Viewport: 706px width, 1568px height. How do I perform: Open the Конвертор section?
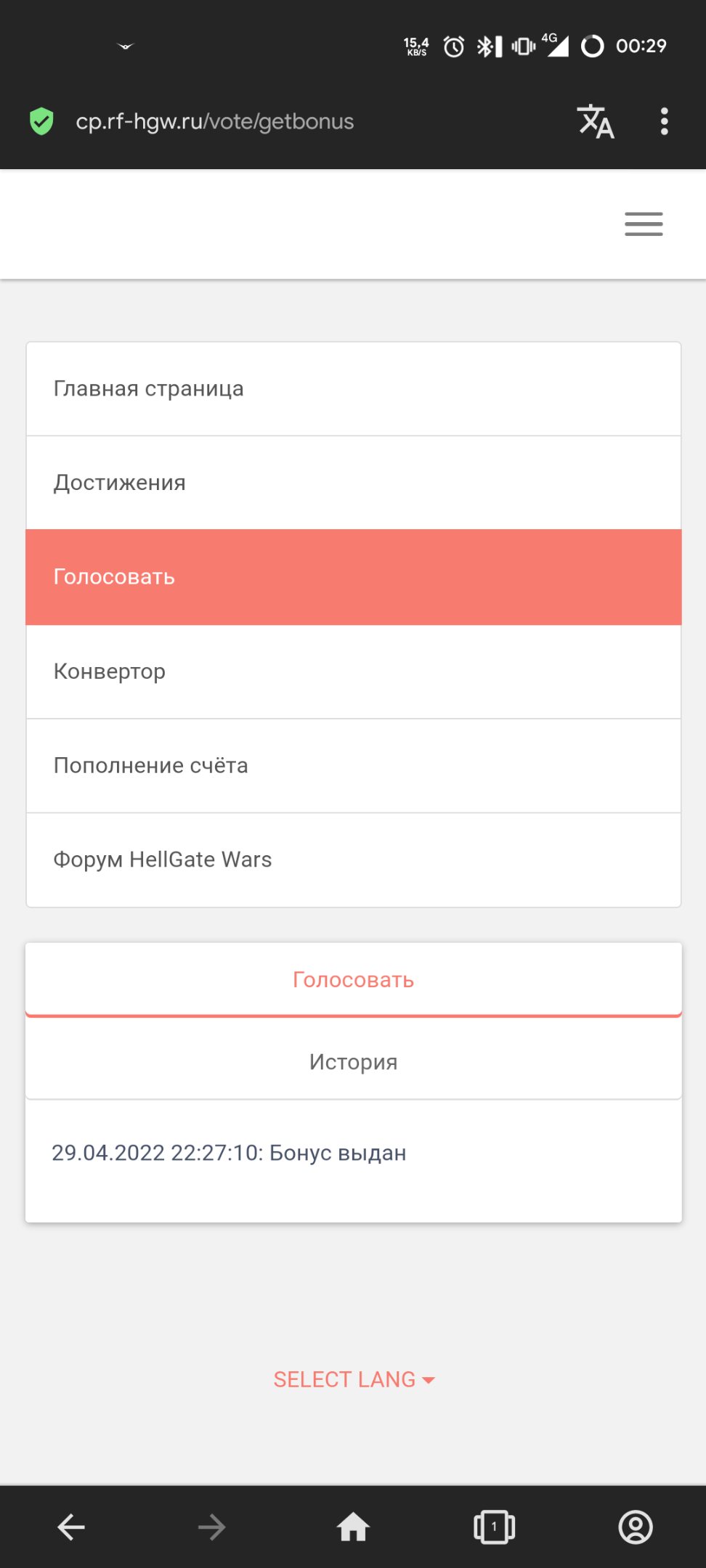(x=354, y=671)
